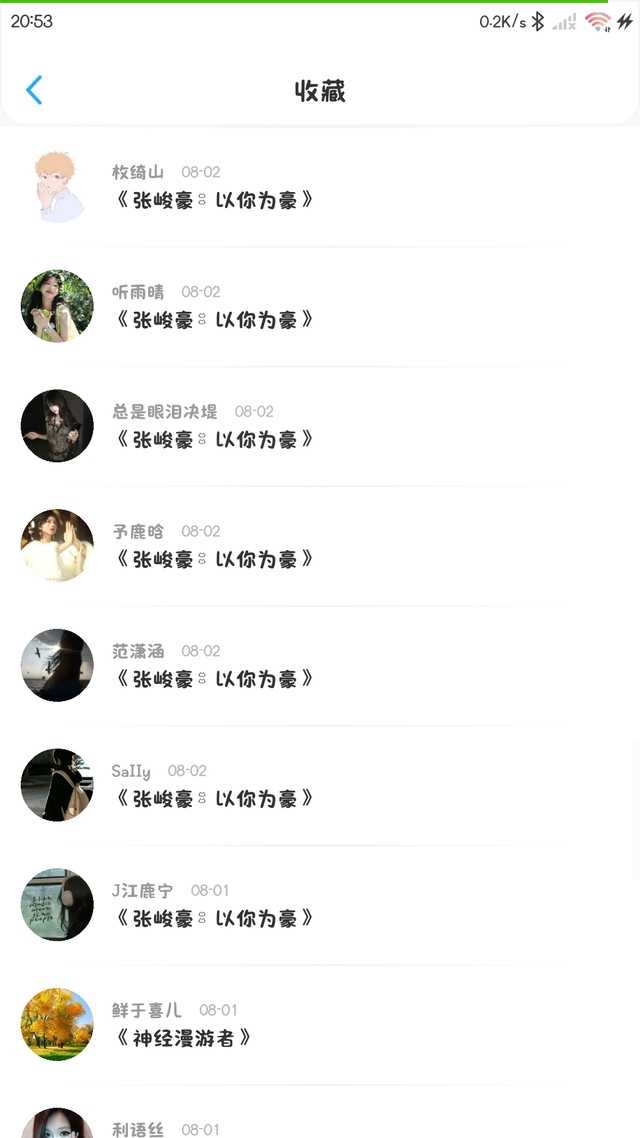Go back from the 收藏 page

point(34,91)
